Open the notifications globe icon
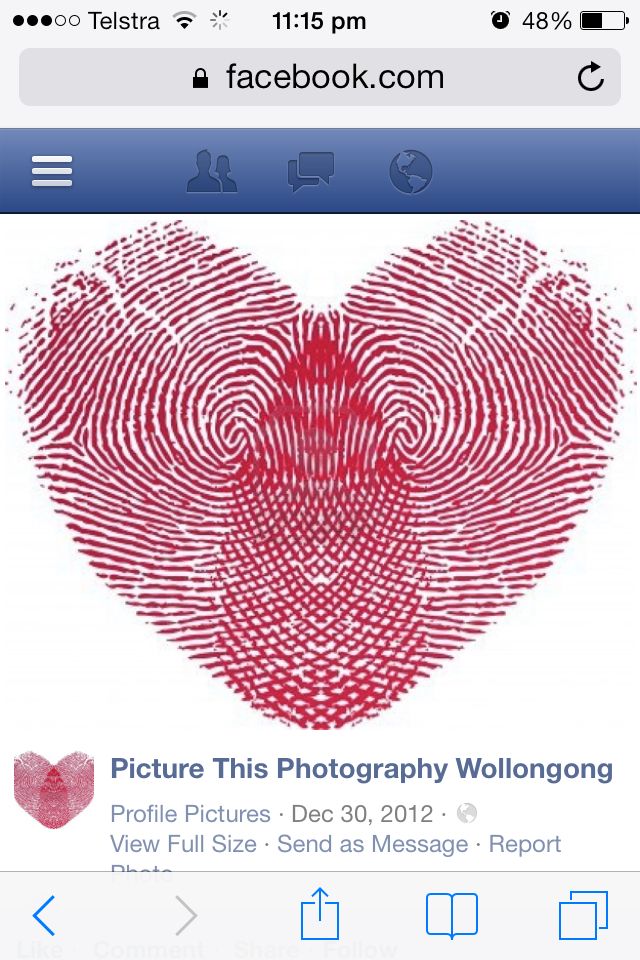640x960 pixels. [410, 172]
